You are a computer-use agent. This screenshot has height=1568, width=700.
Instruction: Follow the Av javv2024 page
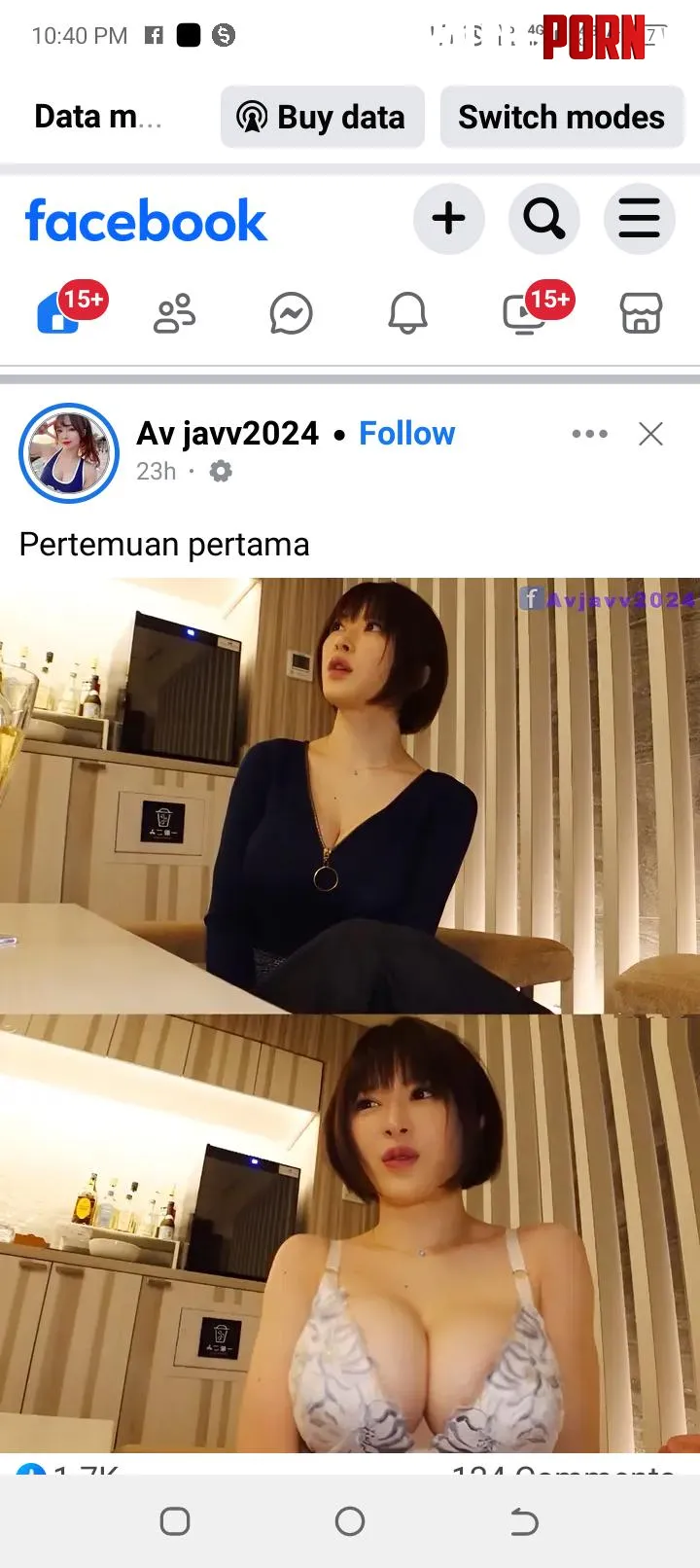[406, 433]
